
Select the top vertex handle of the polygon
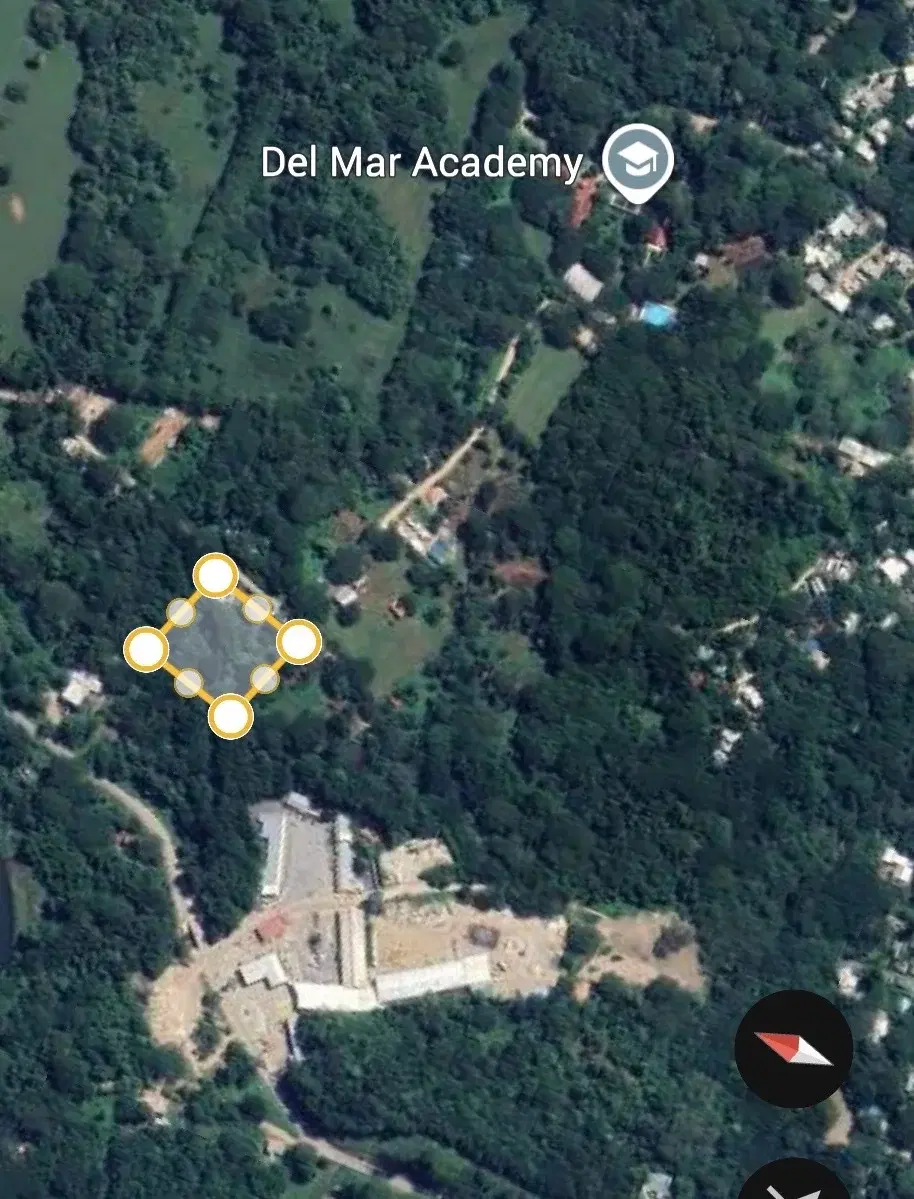tap(216, 576)
